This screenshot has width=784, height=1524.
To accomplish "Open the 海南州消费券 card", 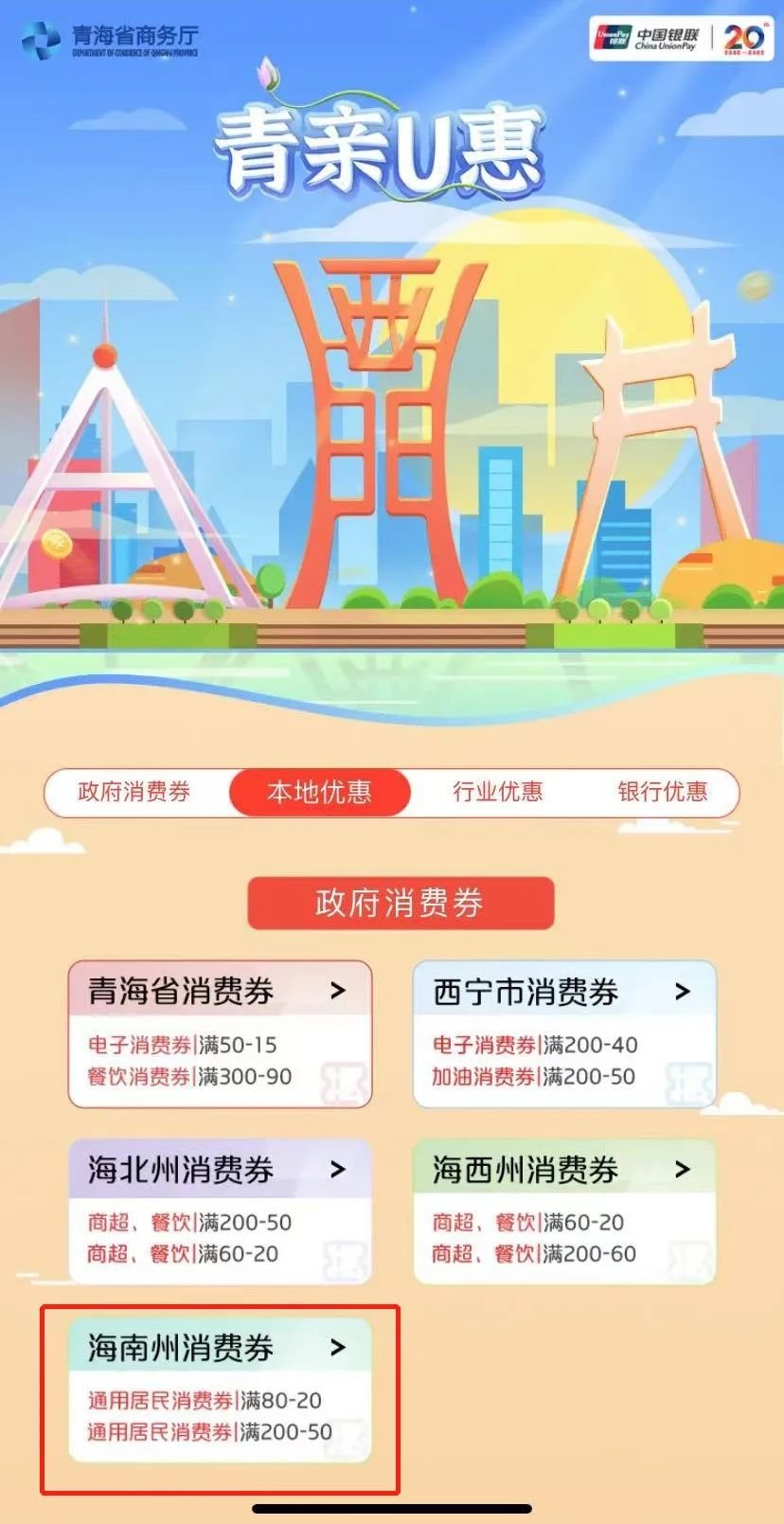I will [220, 1390].
